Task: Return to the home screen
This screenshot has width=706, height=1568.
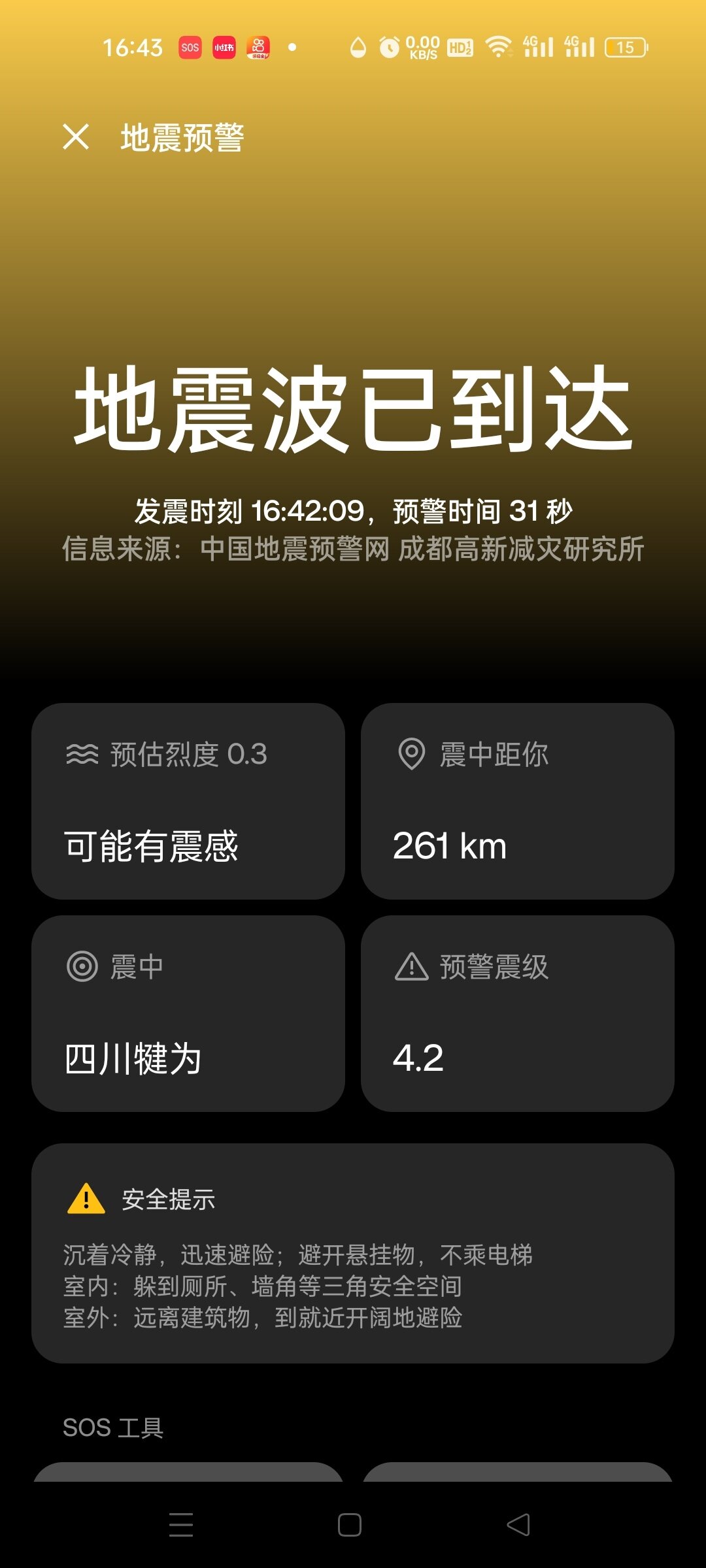Action: (350, 1525)
